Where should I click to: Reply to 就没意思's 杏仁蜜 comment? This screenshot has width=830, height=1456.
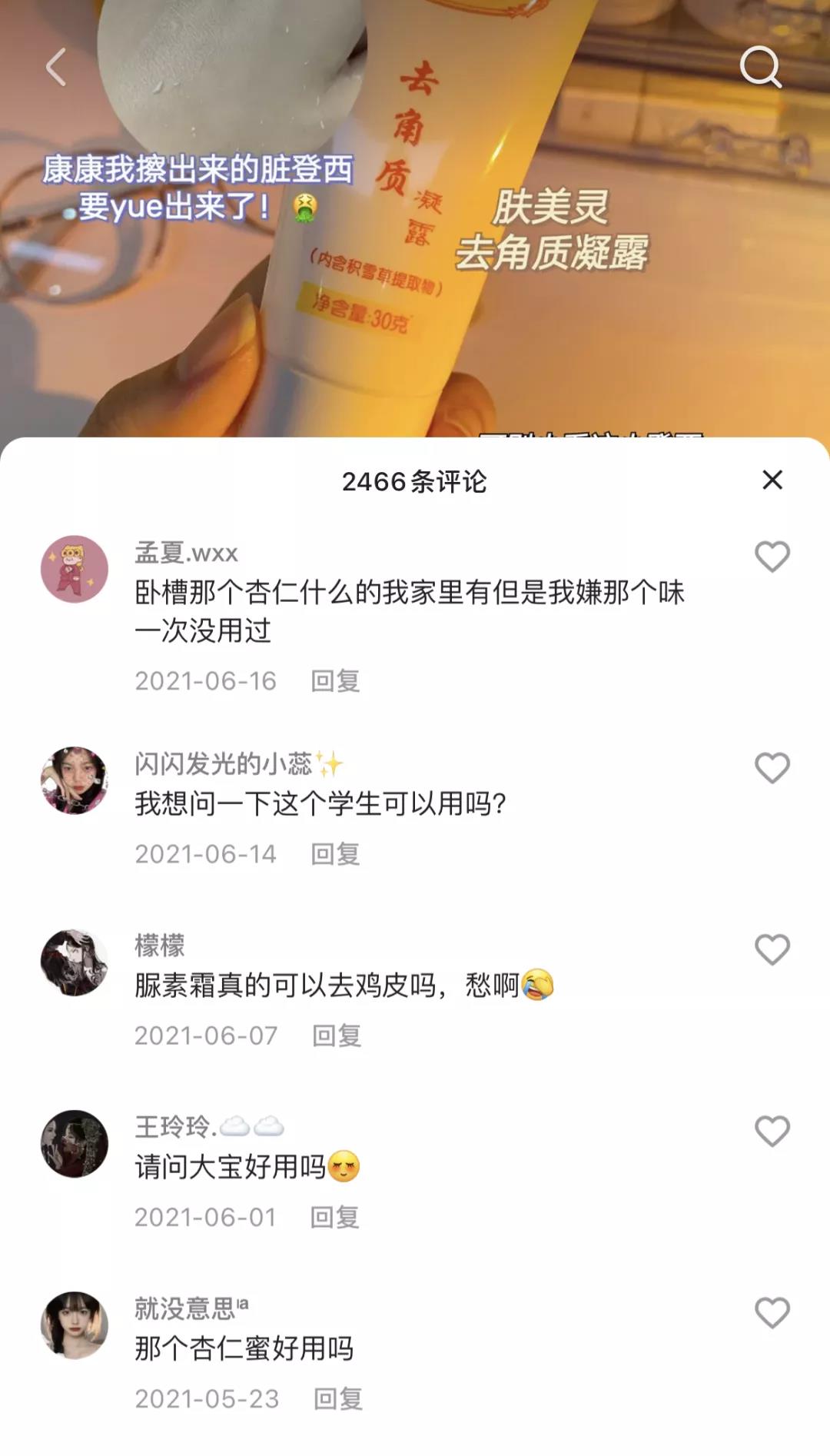tap(337, 1398)
